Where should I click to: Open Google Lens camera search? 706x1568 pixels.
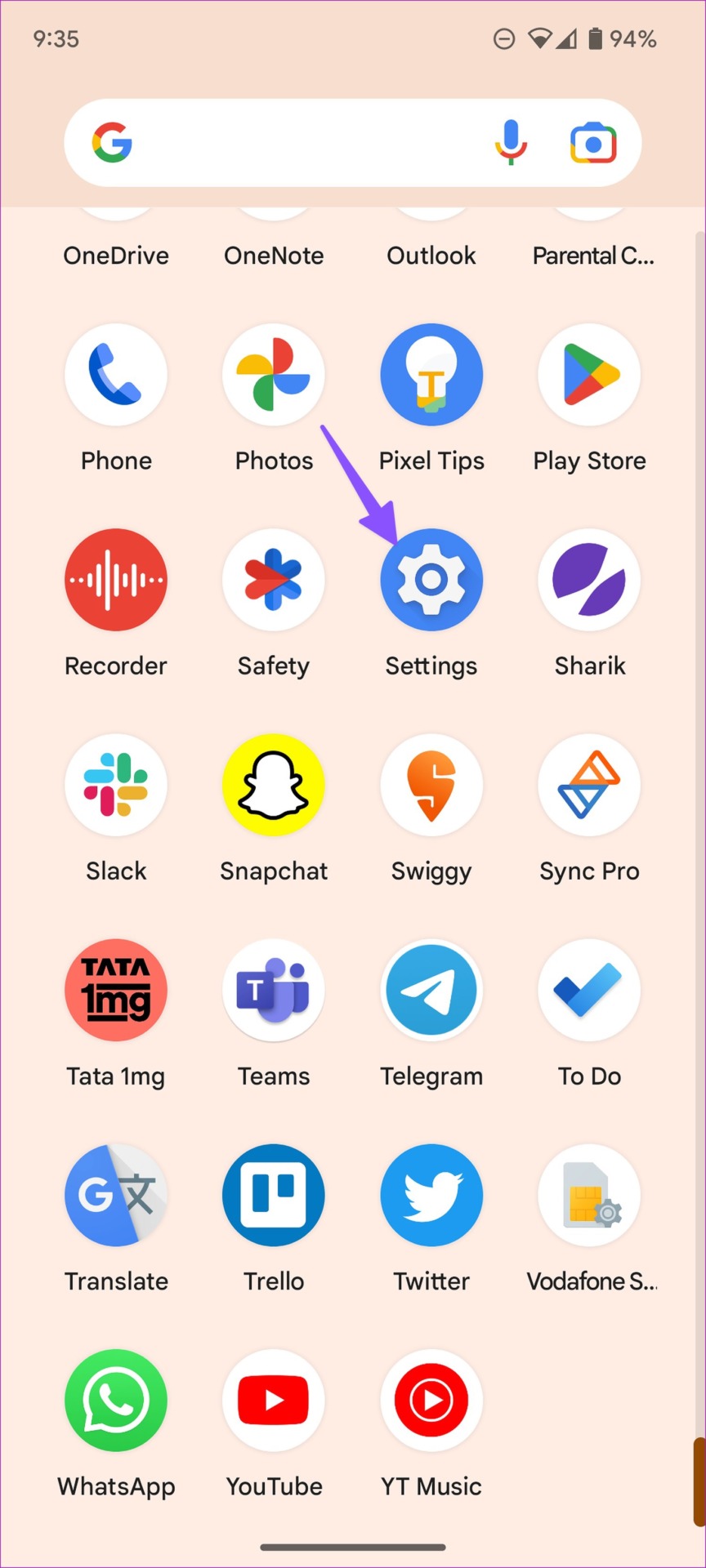pos(593,144)
